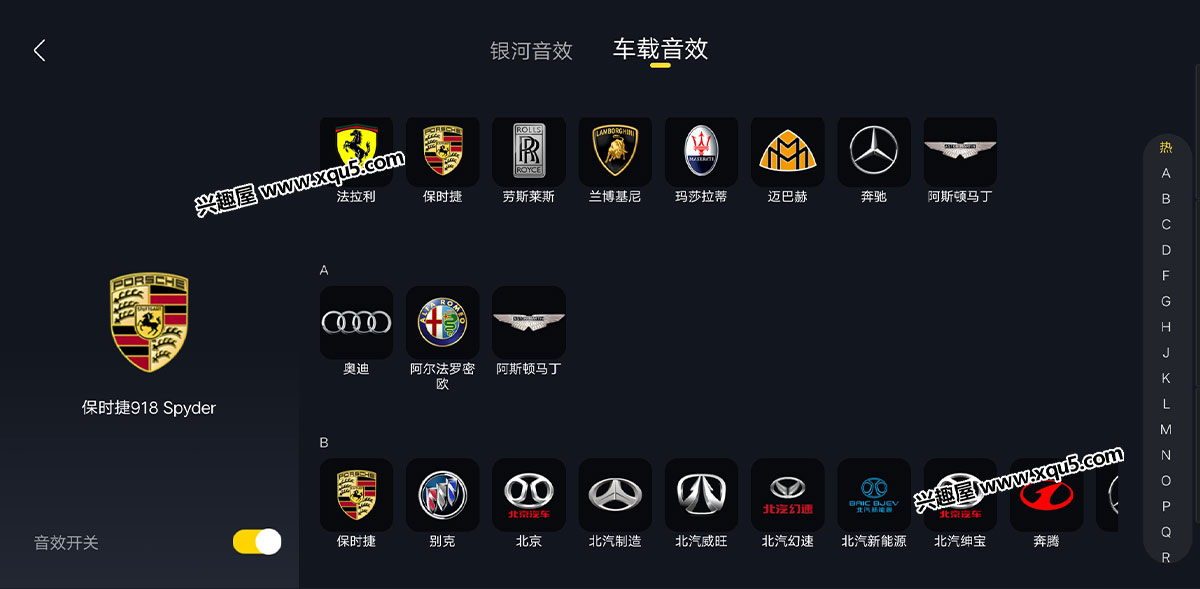Select the 车载音效 tab
The height and width of the screenshot is (589, 1200).
[660, 49]
